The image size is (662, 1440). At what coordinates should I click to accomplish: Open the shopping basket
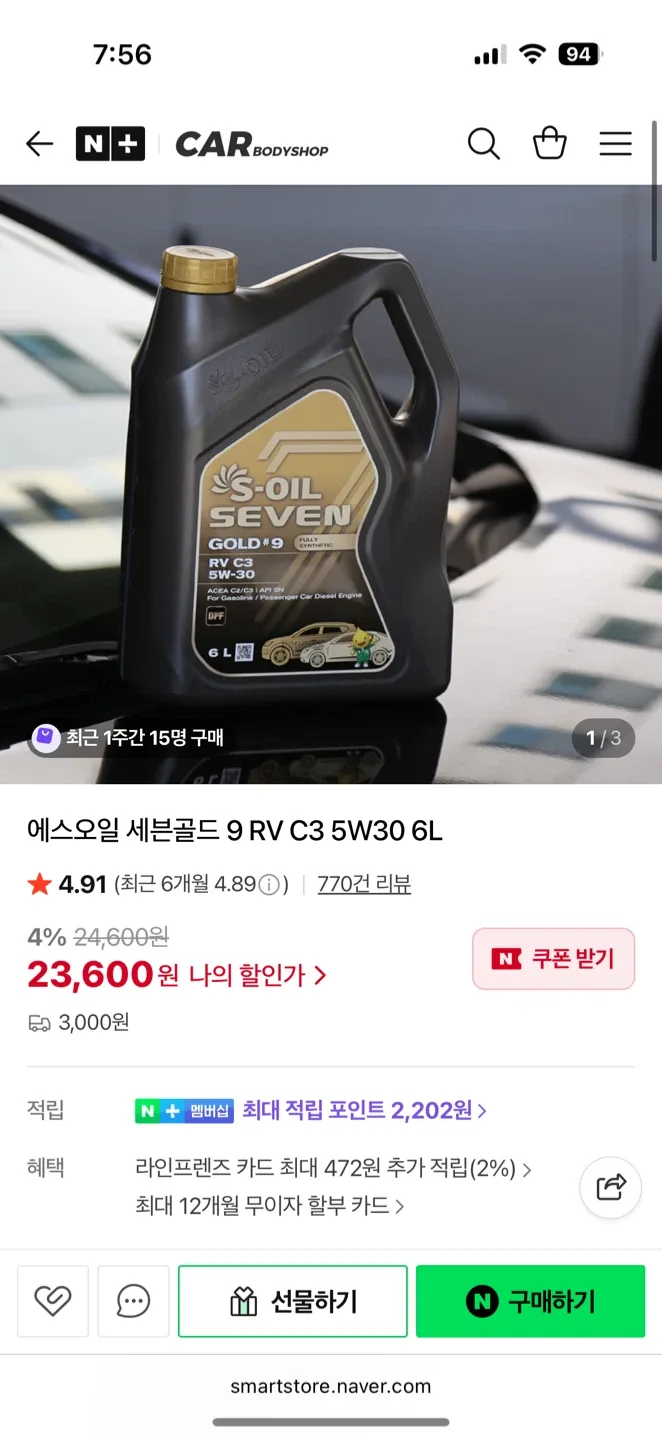(x=549, y=144)
